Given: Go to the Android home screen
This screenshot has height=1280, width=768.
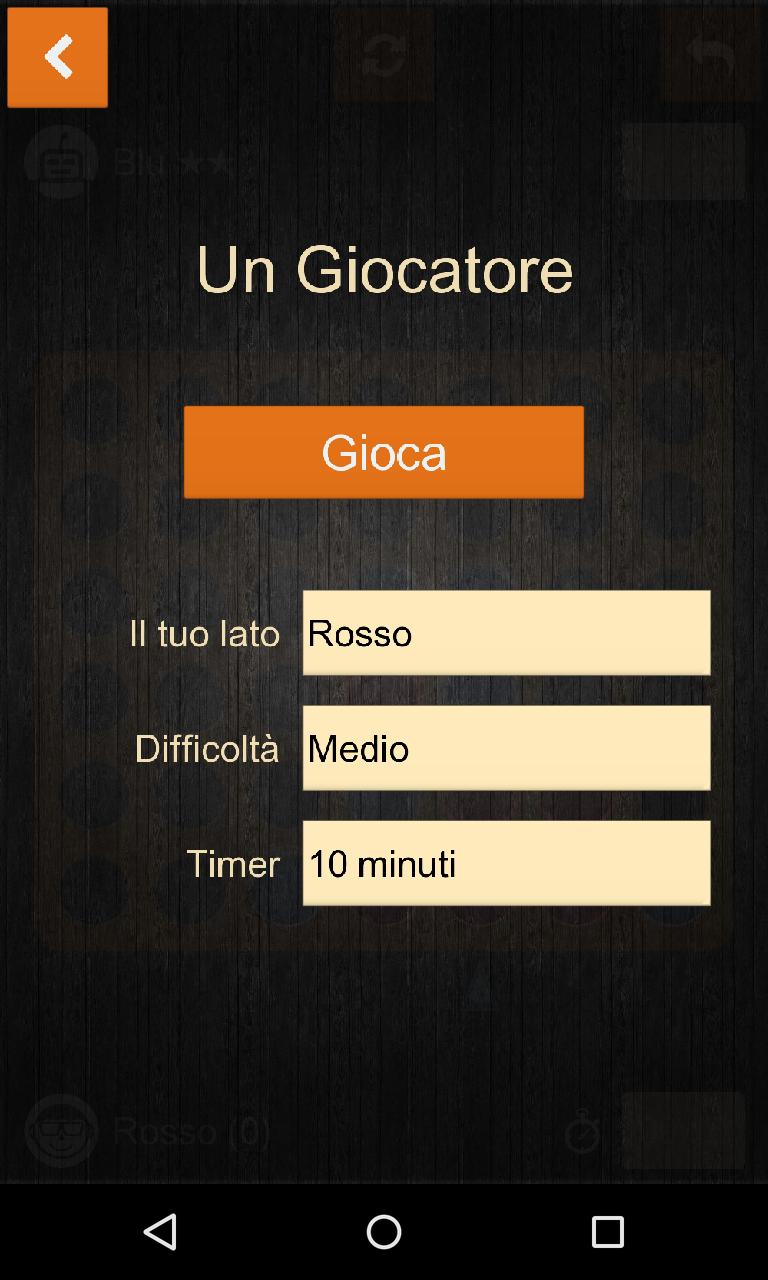Looking at the screenshot, I should click(x=384, y=1231).
